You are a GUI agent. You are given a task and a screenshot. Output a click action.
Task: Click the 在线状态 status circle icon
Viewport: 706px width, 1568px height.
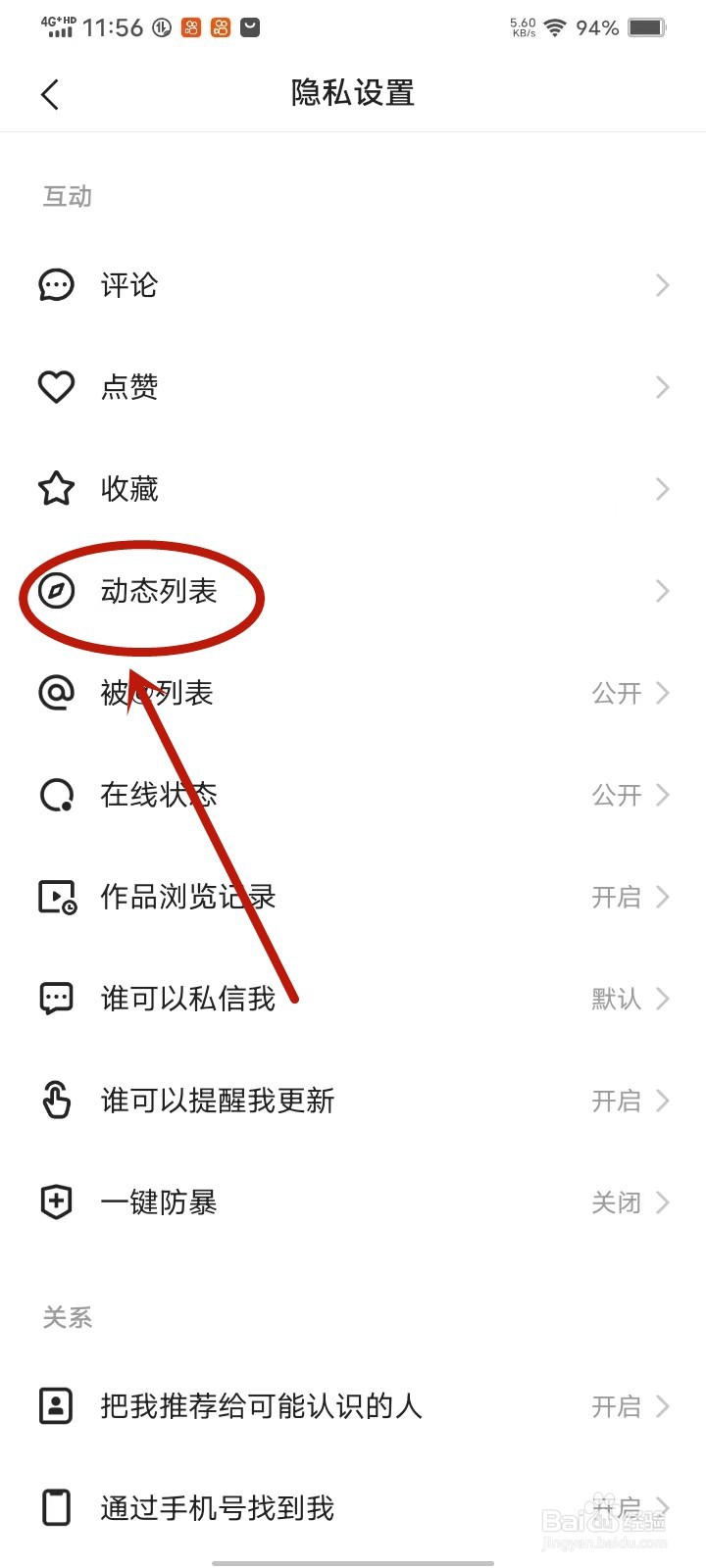(x=57, y=795)
